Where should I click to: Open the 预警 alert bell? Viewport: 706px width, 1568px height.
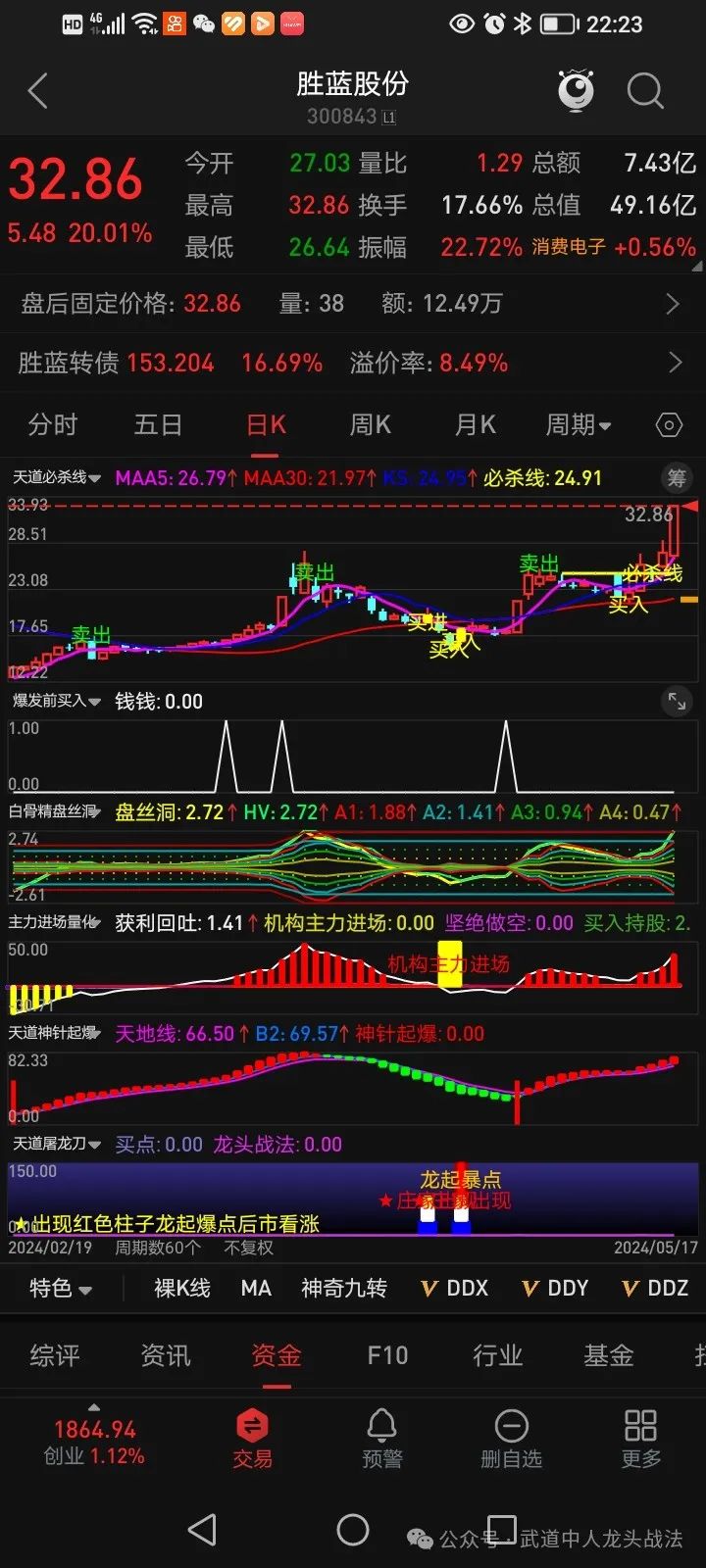(x=382, y=1439)
